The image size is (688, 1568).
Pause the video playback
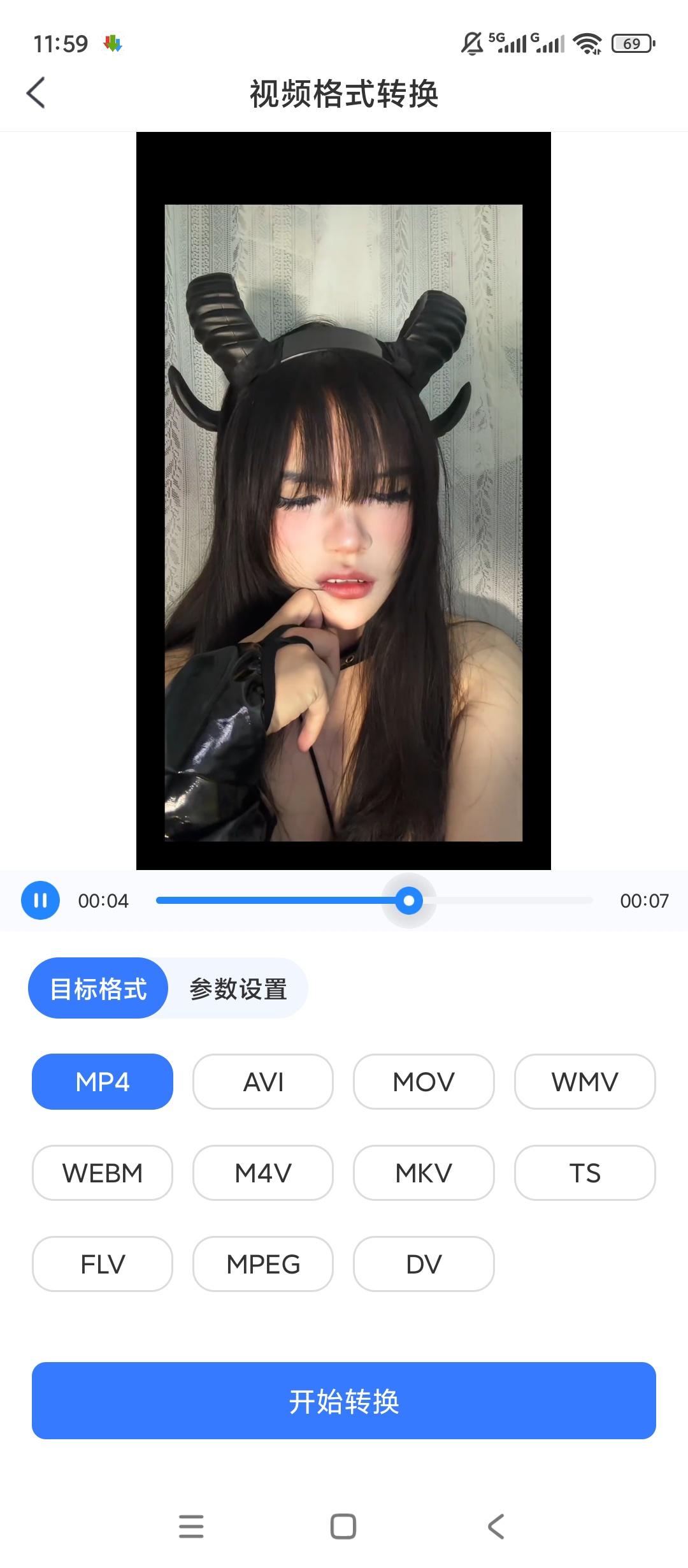point(40,901)
